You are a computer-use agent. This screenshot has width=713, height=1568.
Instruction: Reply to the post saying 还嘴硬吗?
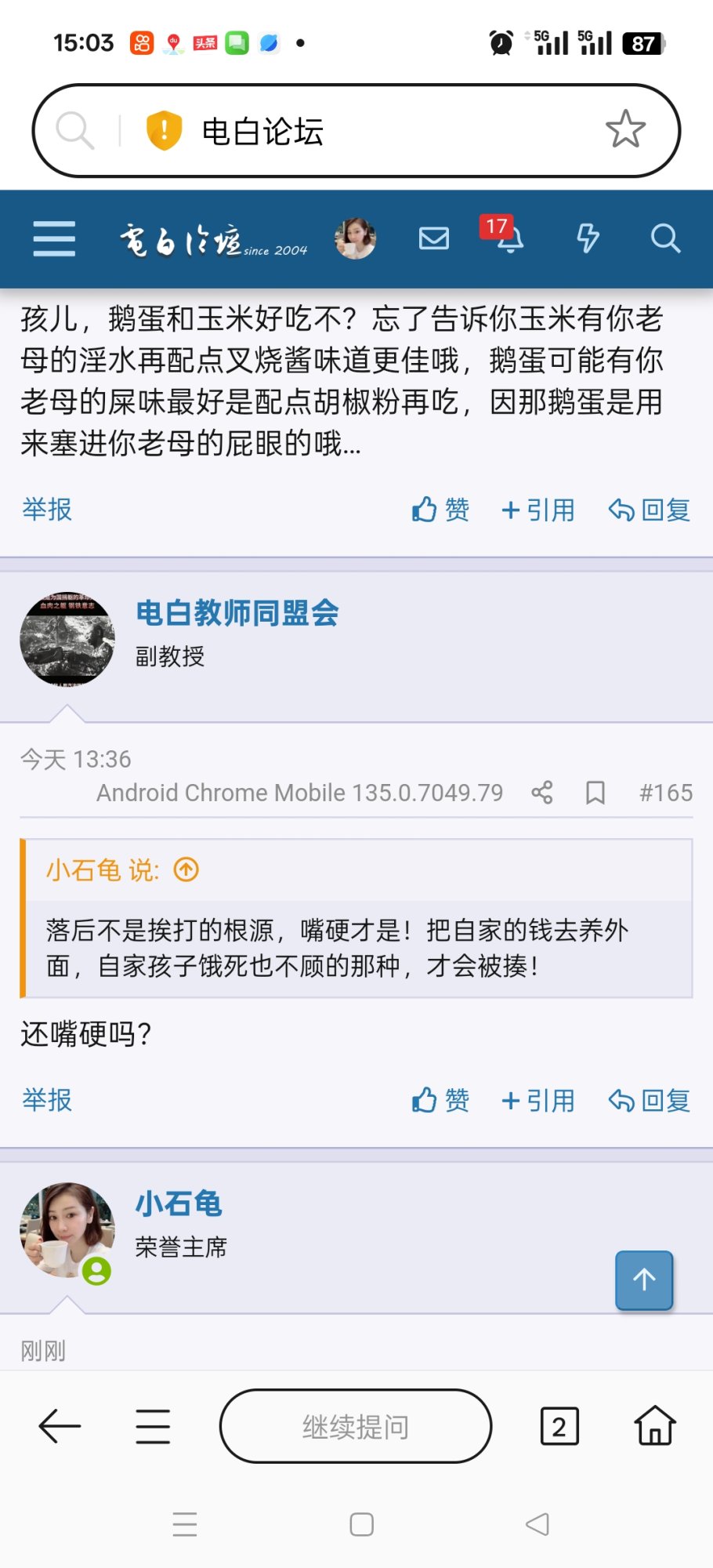pyautogui.click(x=650, y=1101)
